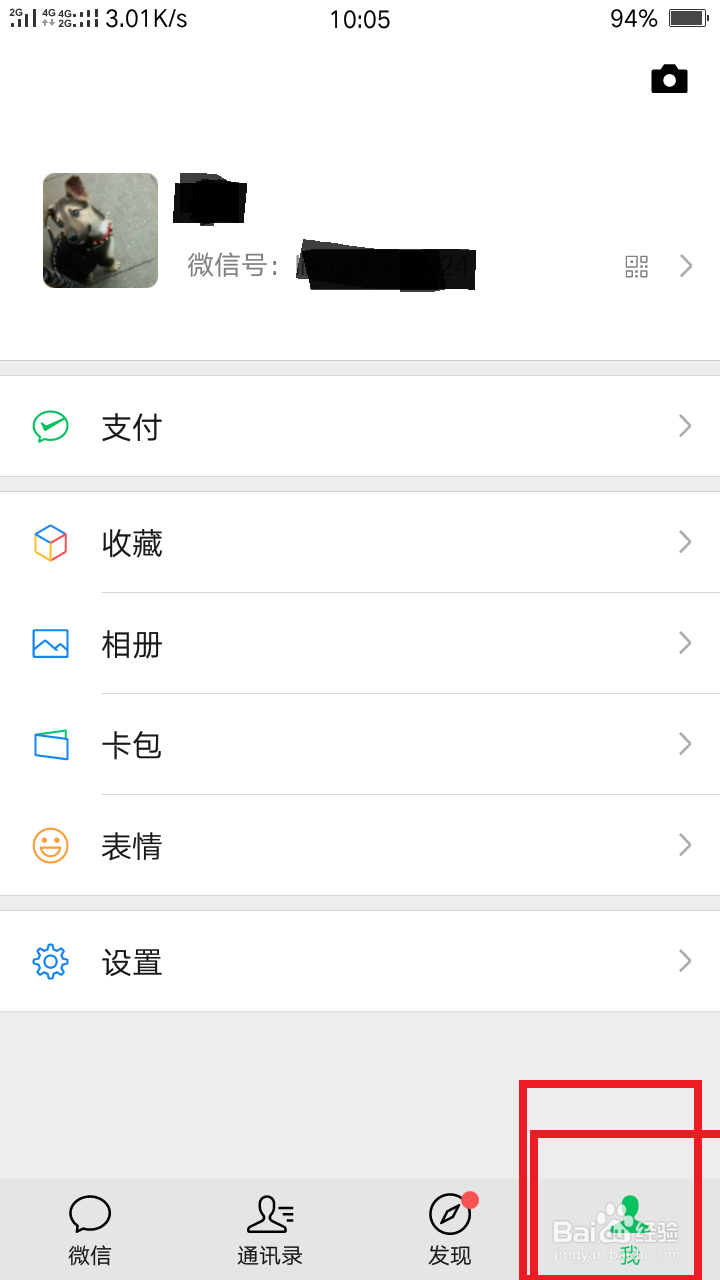Open the Card Package (卡包) icon
This screenshot has width=720, height=1280.
50,744
